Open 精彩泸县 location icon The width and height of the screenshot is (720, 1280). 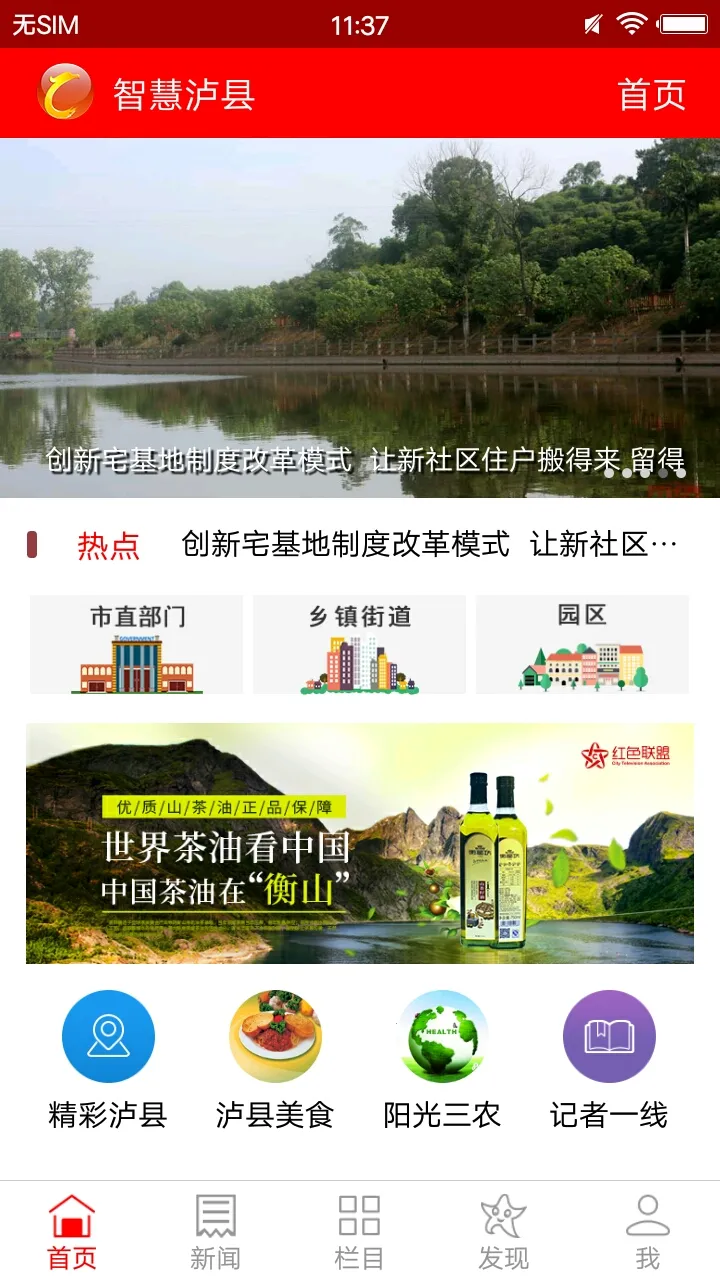tap(108, 1036)
